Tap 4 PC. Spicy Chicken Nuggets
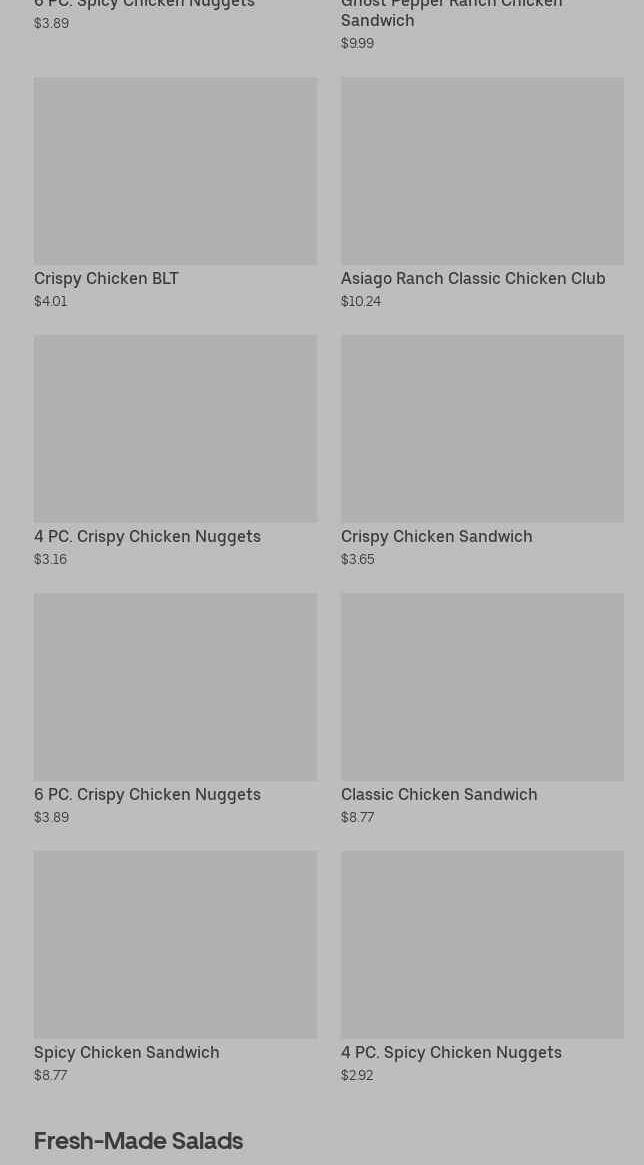644x1165 pixels. pyautogui.click(x=482, y=967)
